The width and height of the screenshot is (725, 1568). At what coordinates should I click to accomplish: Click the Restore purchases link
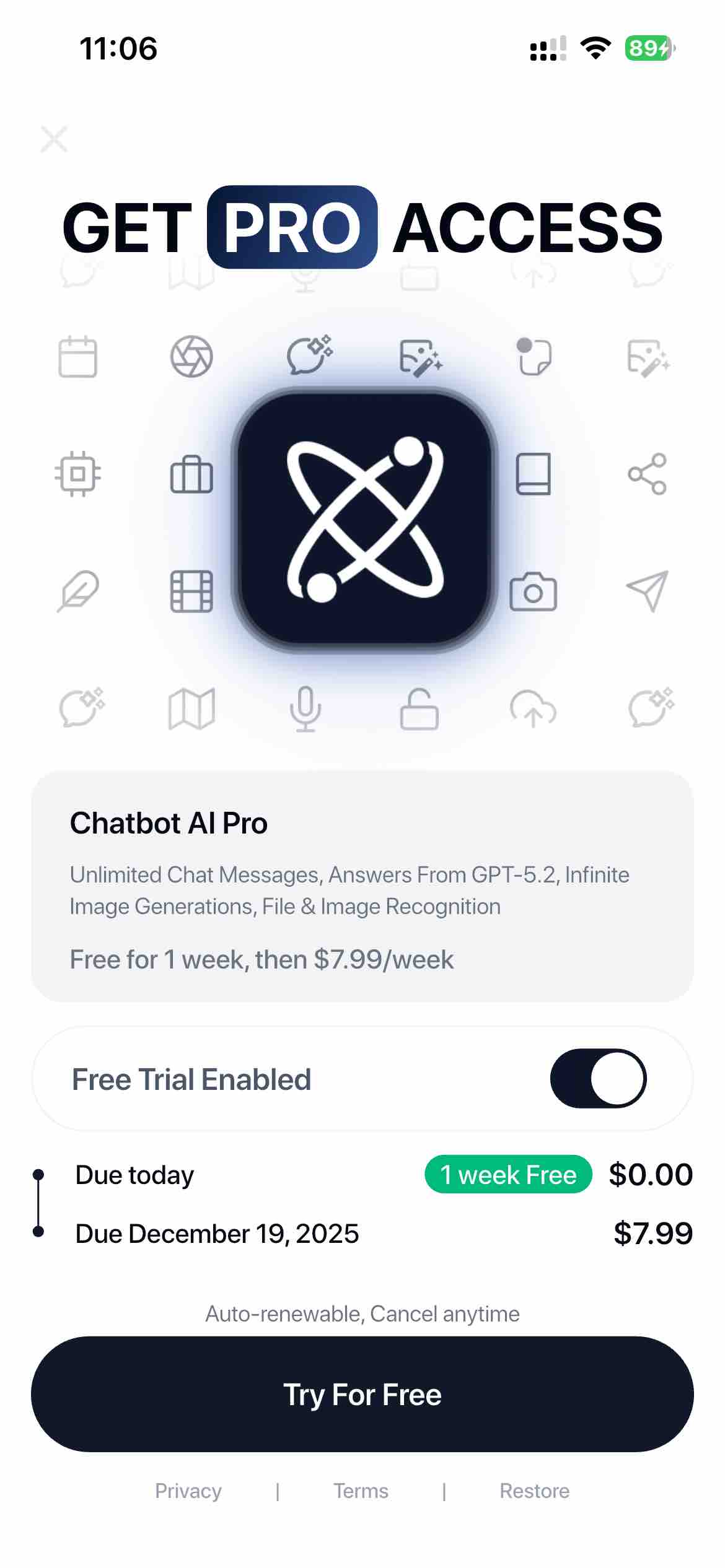pyautogui.click(x=534, y=1491)
